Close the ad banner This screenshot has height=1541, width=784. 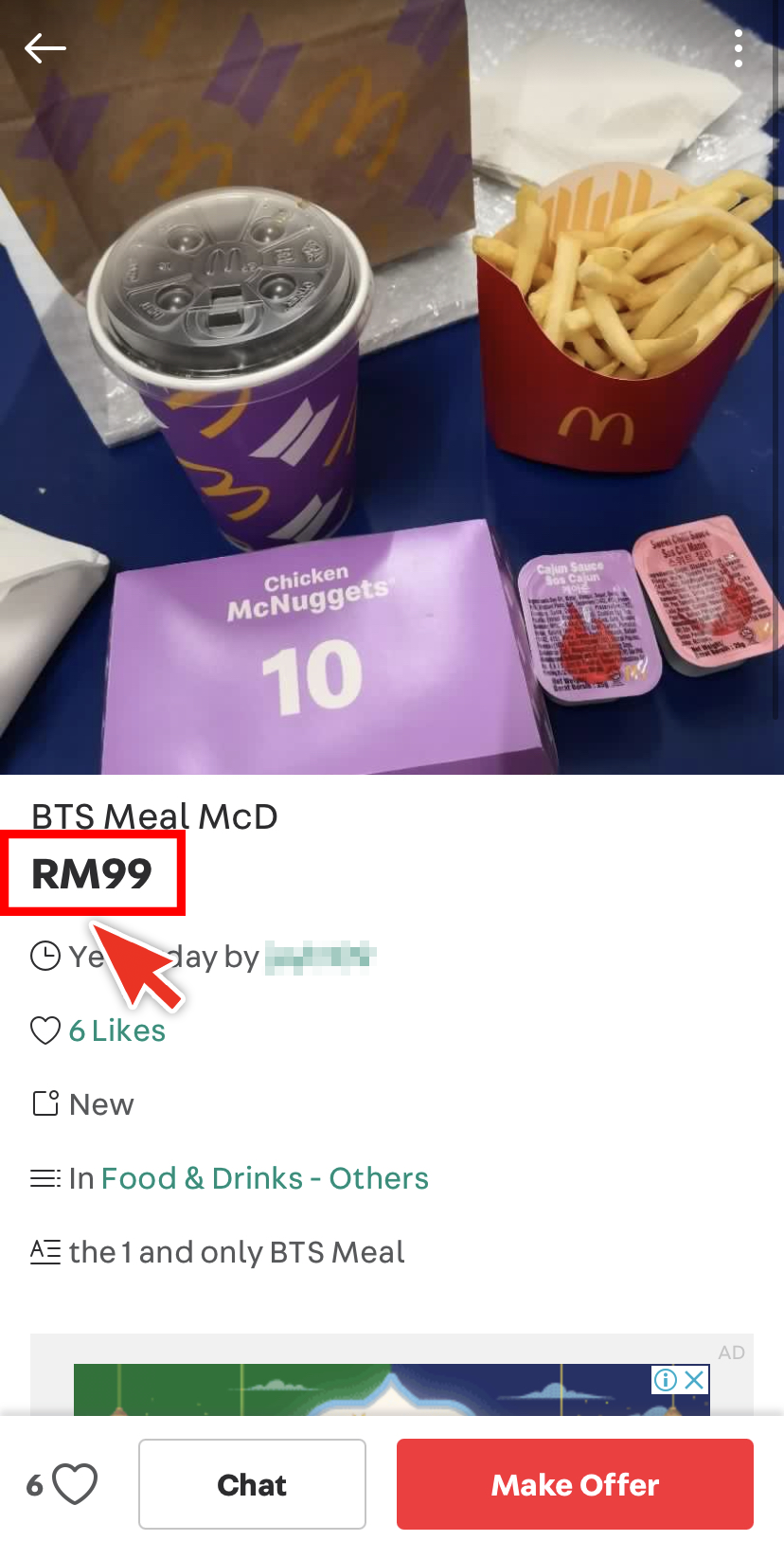click(695, 1379)
